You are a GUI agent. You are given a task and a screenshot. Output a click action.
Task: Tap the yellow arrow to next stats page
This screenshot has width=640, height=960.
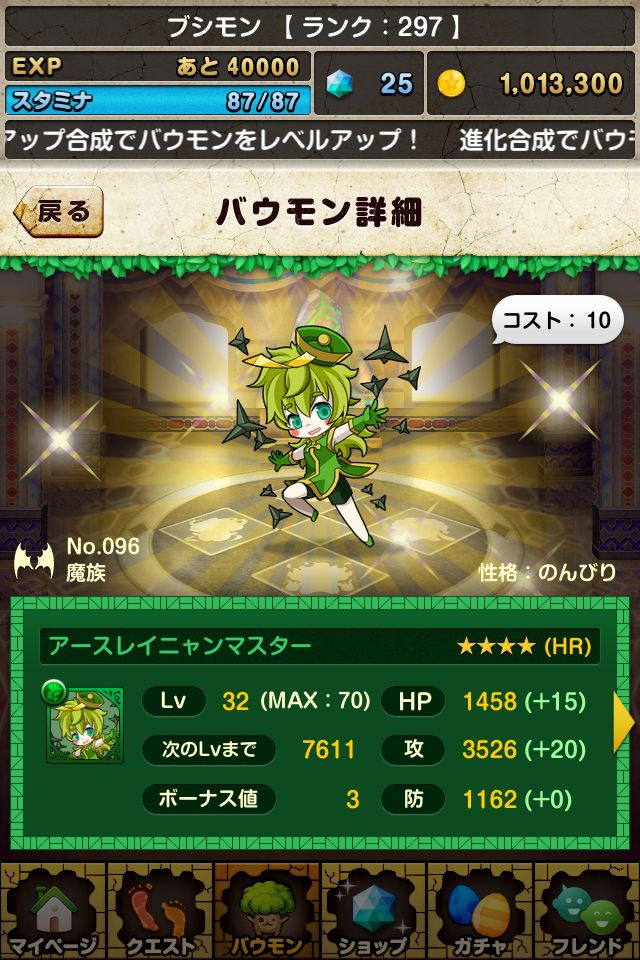pyautogui.click(x=623, y=722)
